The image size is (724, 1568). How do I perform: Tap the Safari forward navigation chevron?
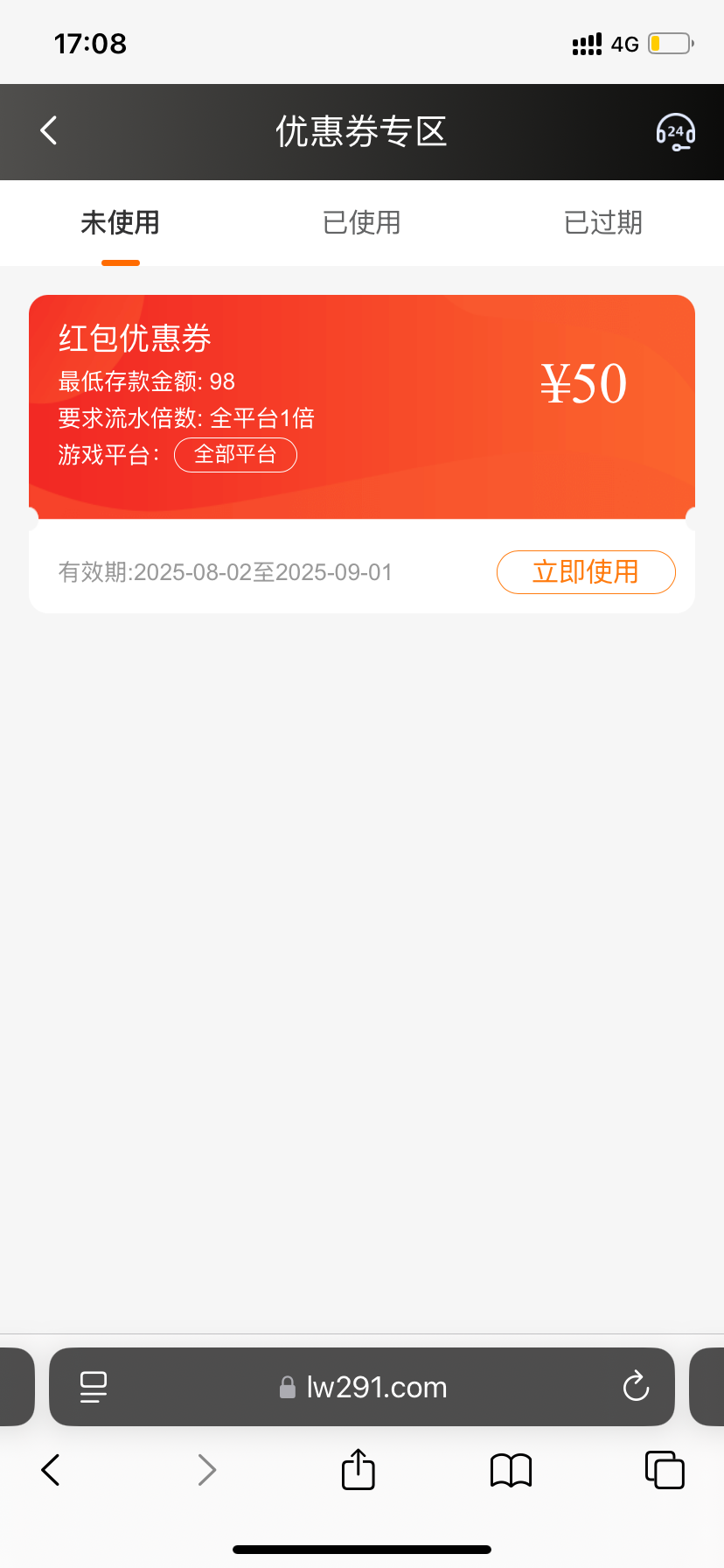tap(206, 1470)
